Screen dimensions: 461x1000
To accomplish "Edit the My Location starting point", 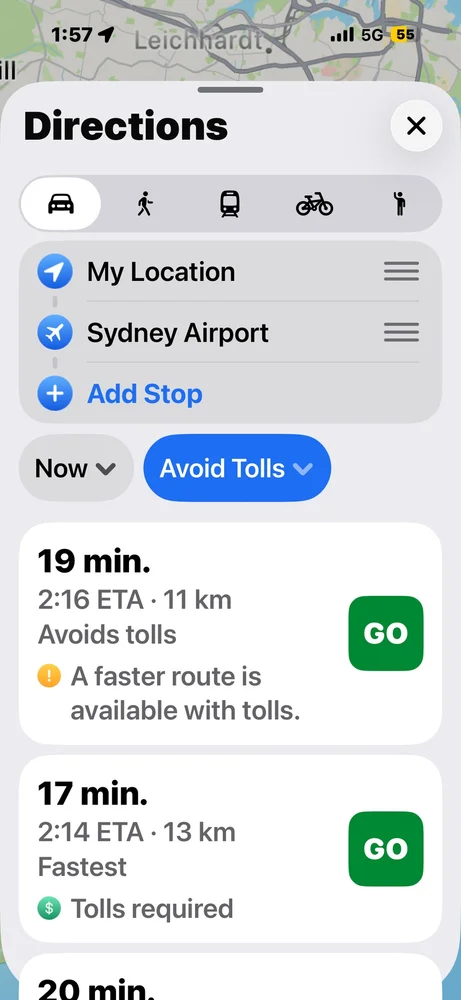I will [x=161, y=272].
